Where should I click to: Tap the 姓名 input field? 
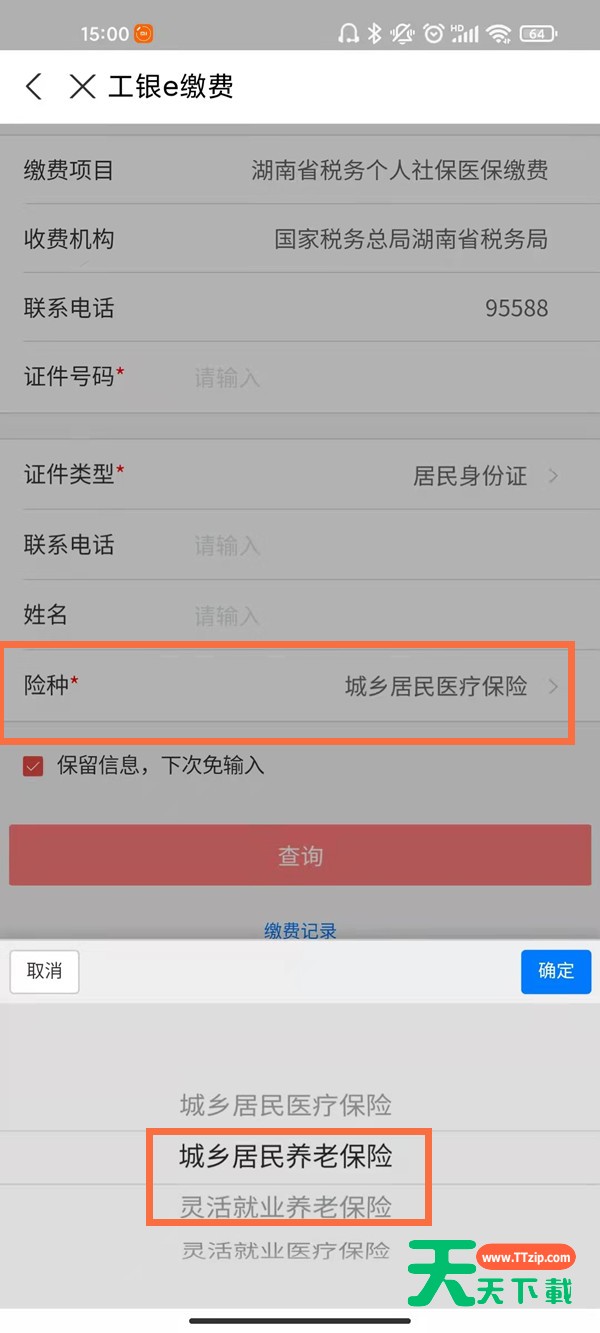(x=370, y=615)
